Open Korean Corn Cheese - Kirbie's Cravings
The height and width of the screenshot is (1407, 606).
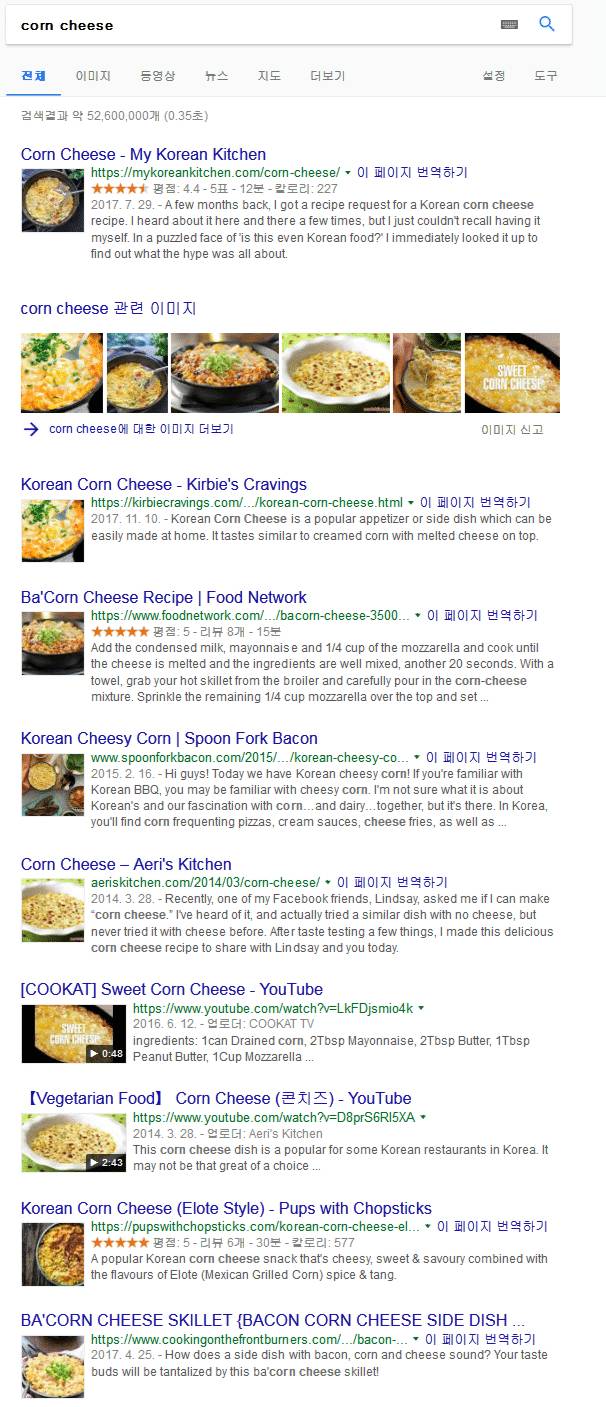pyautogui.click(x=163, y=484)
